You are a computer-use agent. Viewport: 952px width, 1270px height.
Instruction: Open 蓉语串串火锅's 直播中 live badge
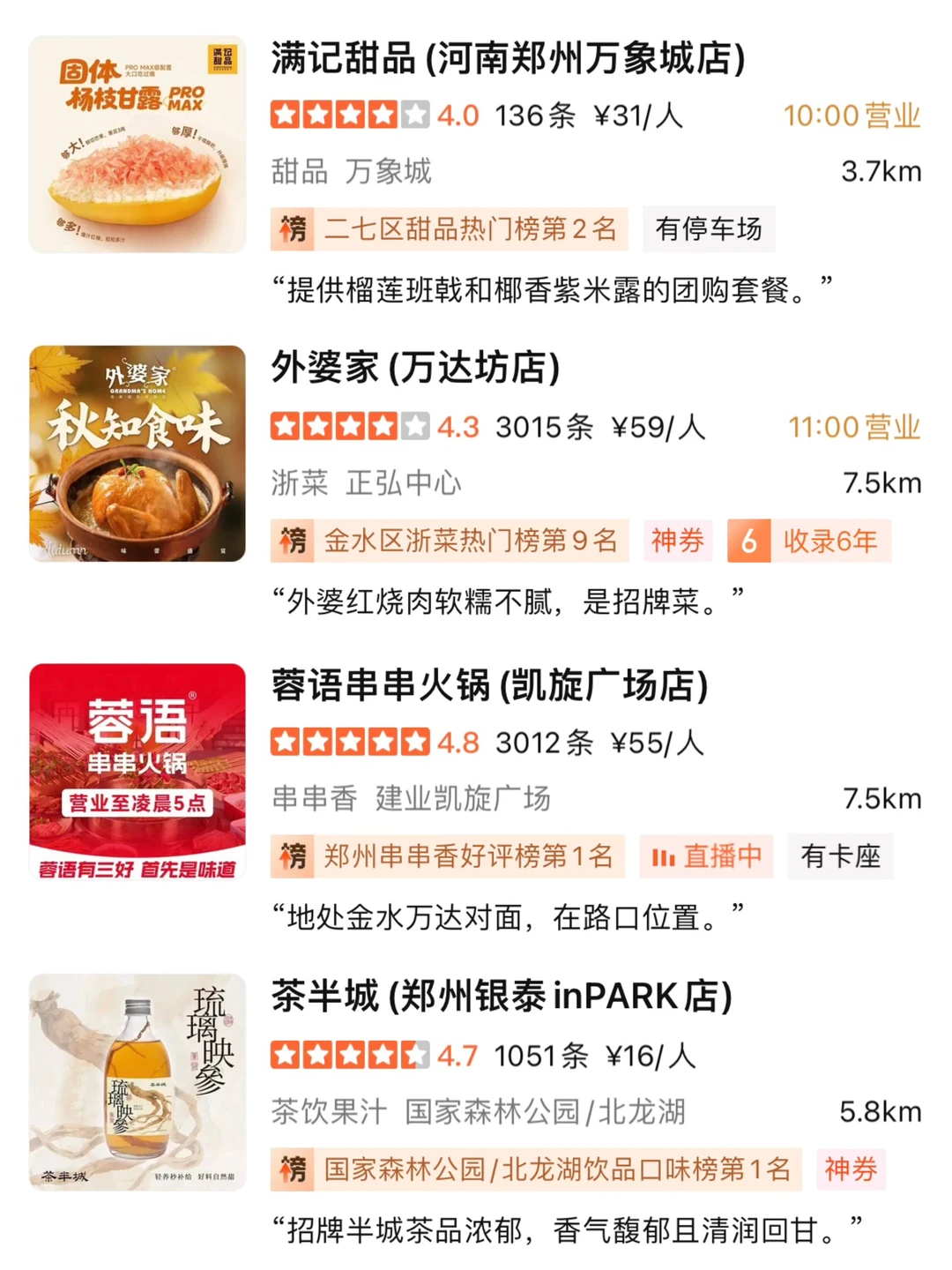click(x=706, y=855)
